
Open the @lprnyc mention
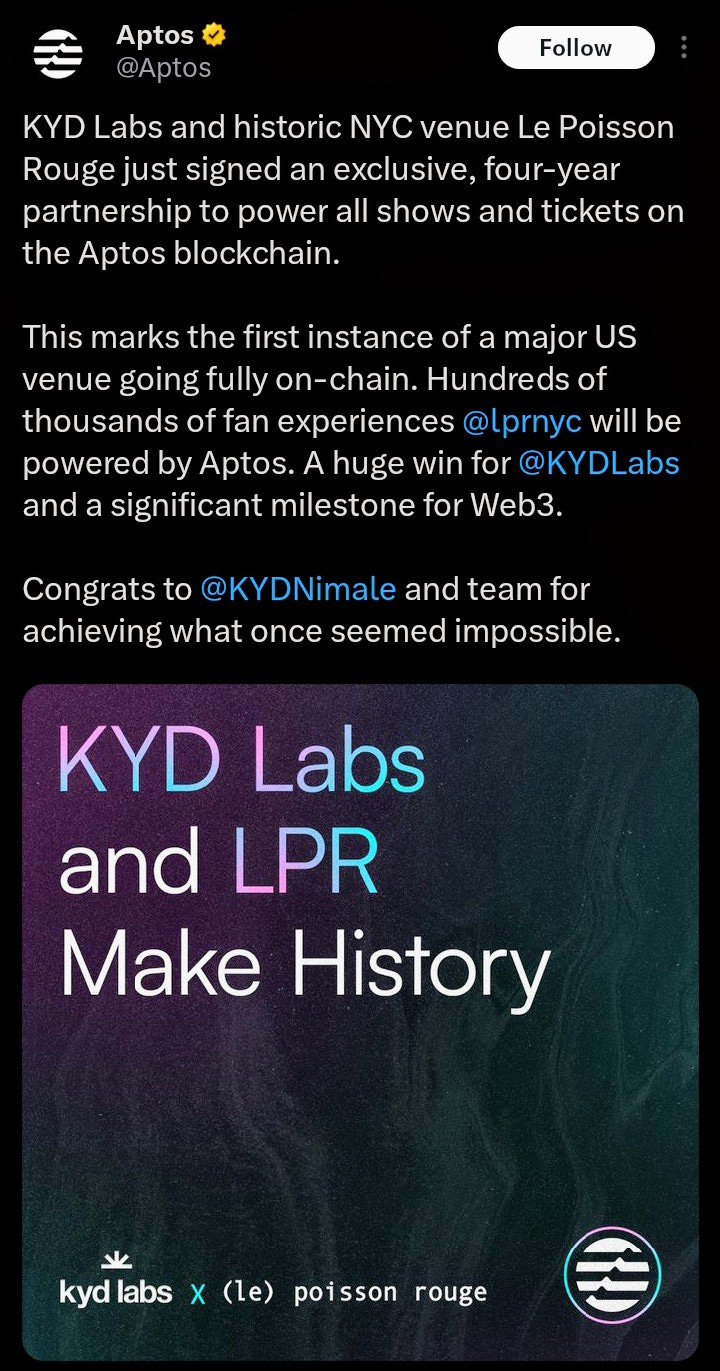[x=522, y=421]
